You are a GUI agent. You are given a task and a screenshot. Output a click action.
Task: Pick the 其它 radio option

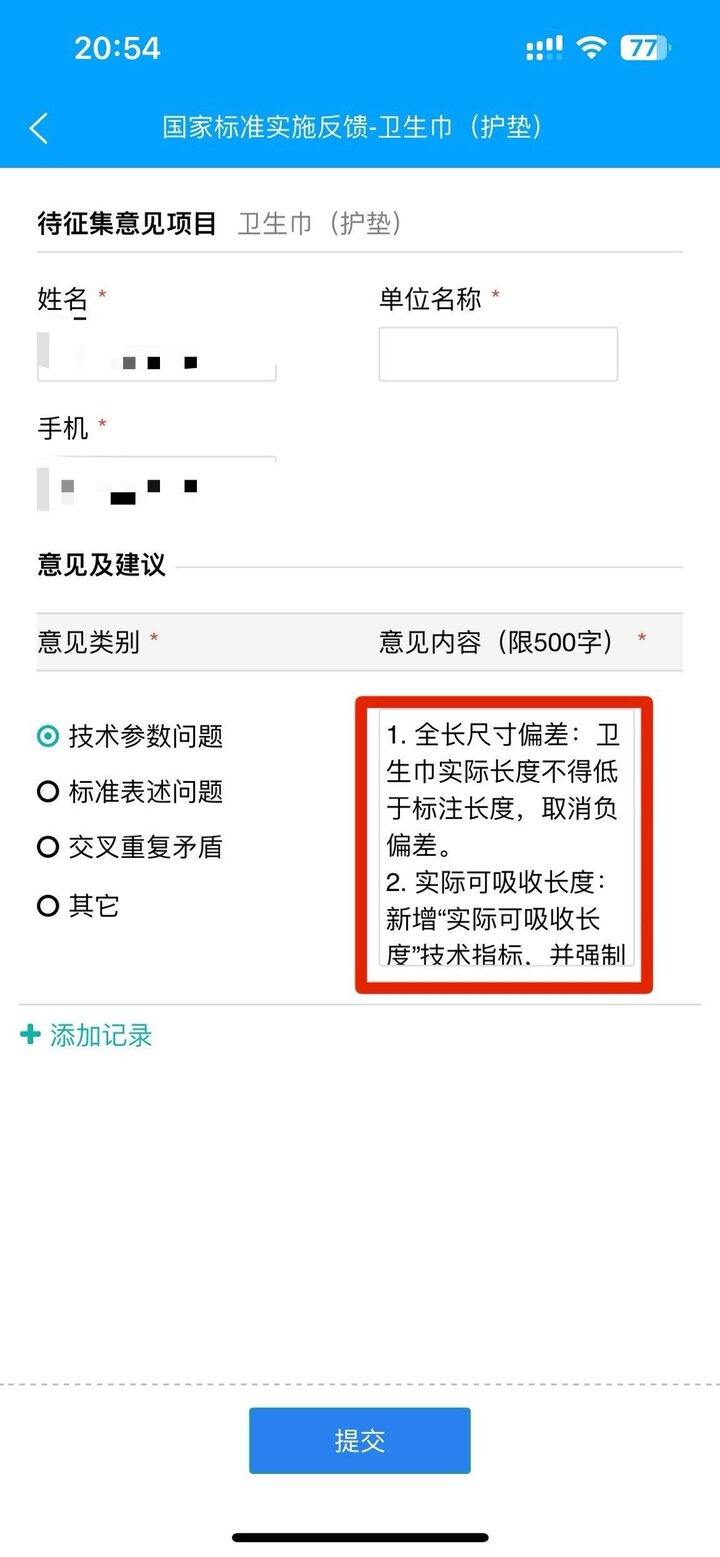click(x=48, y=906)
